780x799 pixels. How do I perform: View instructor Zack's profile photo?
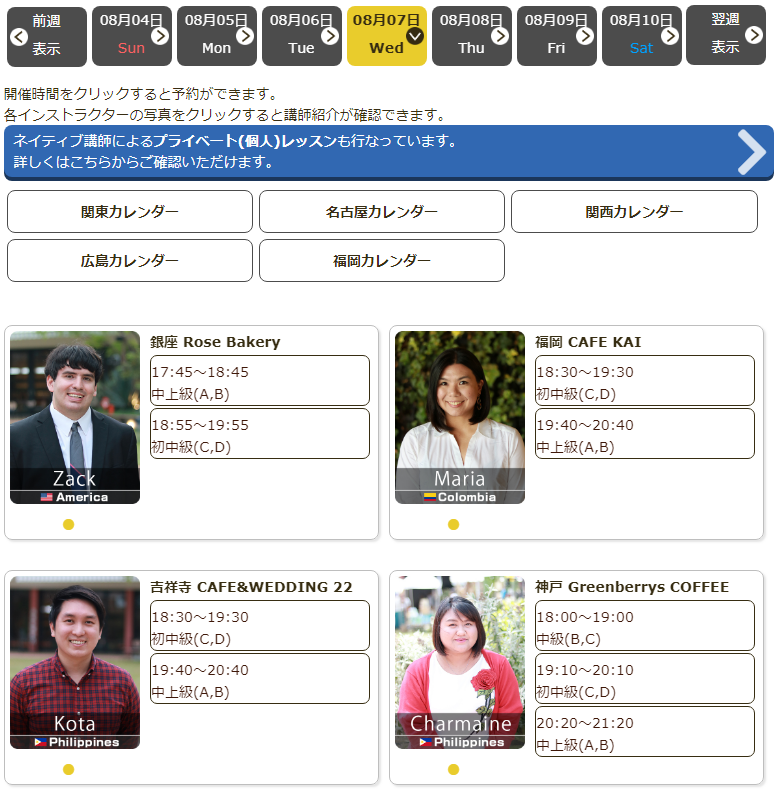click(75, 417)
